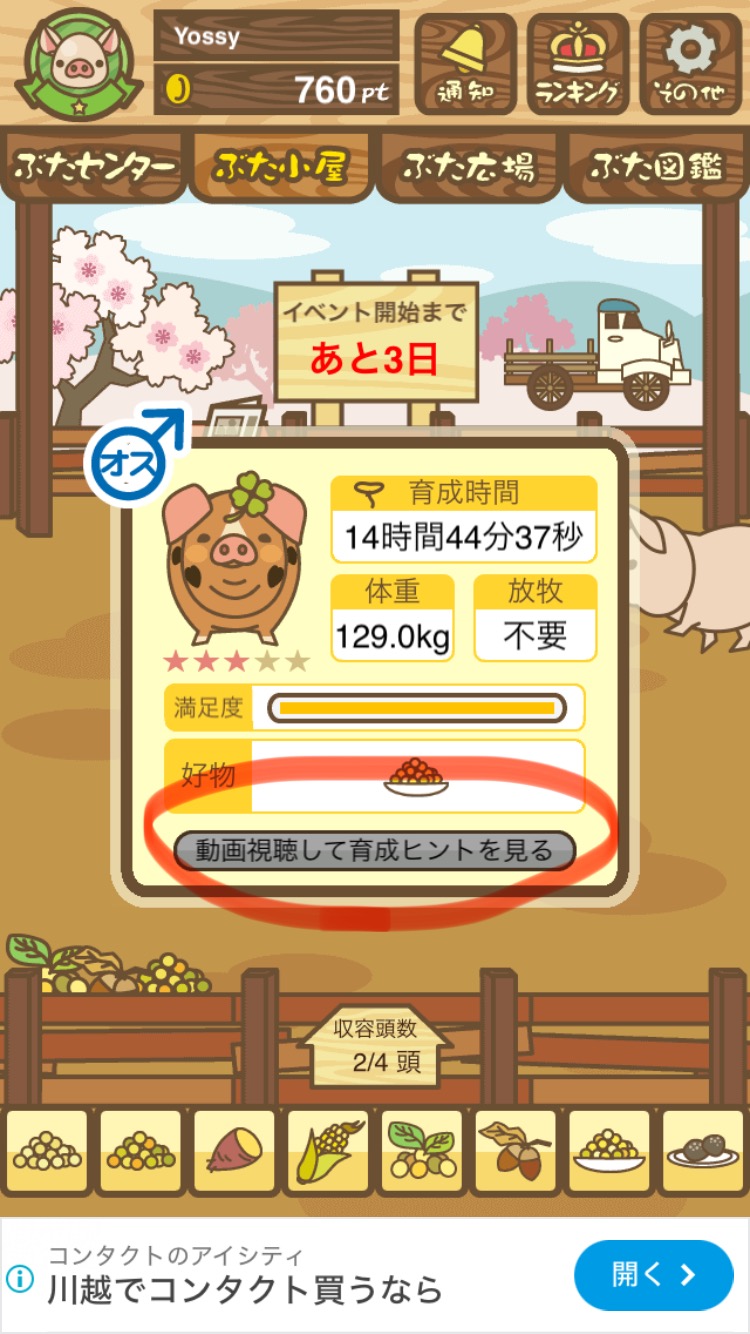This screenshot has height=1334, width=750.
Task: Switch to the ぶたセンター tab
Action: pyautogui.click(x=94, y=167)
